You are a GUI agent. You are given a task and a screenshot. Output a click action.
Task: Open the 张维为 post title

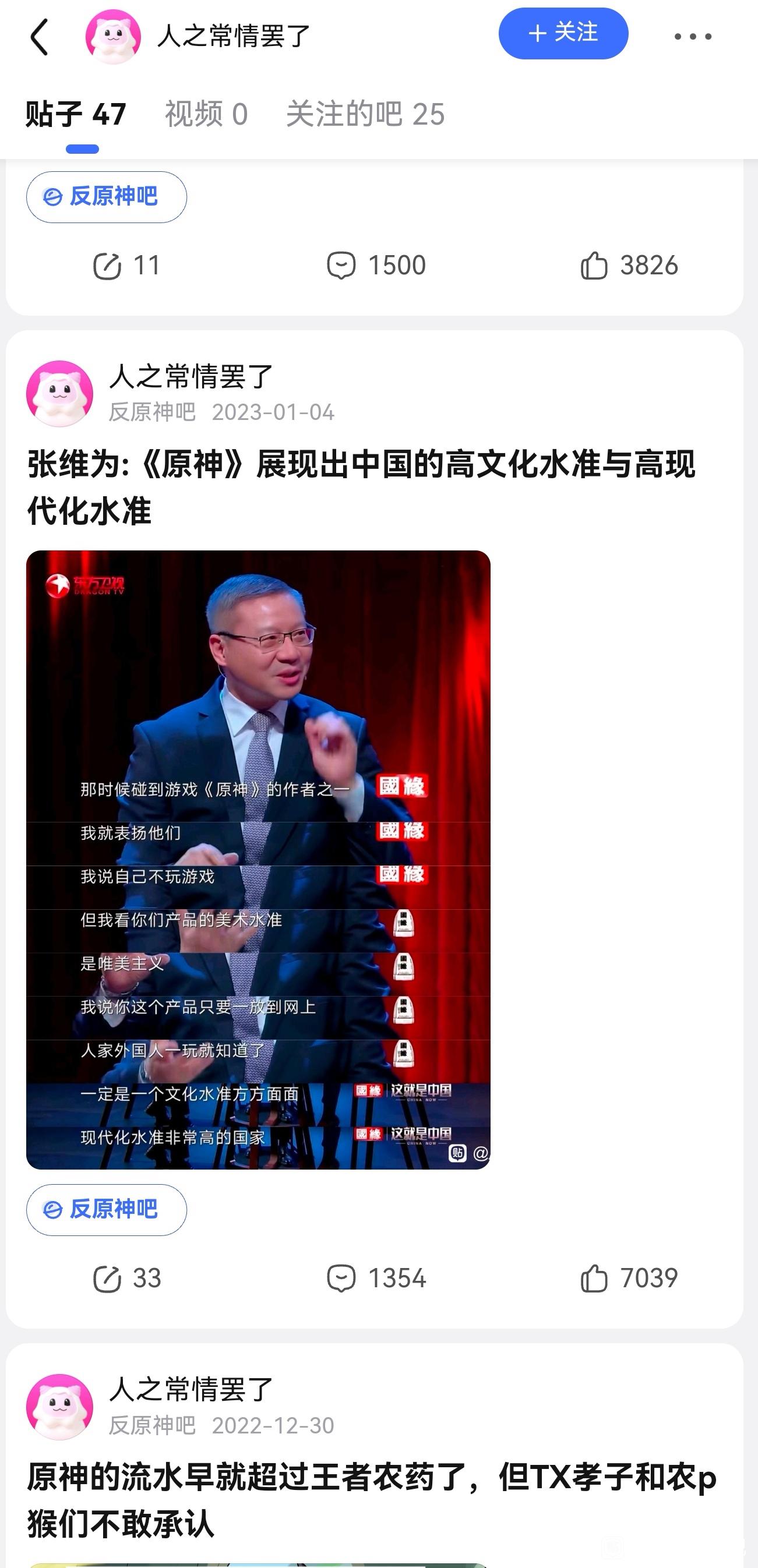[x=361, y=487]
